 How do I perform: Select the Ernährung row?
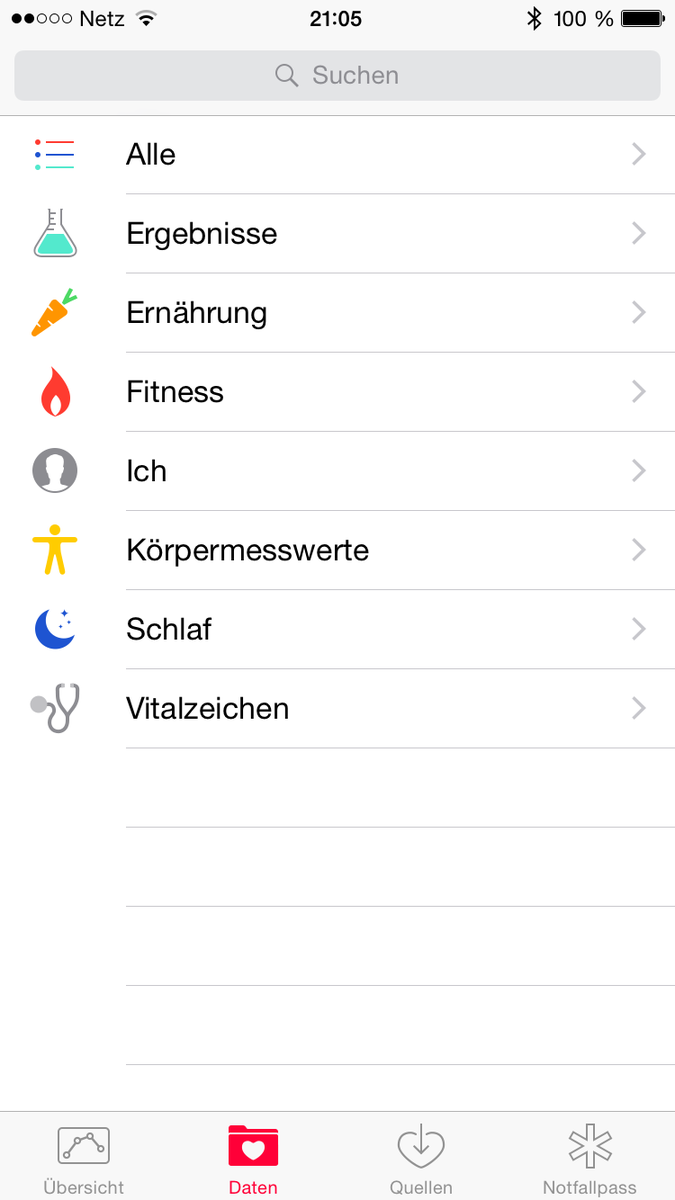tap(337, 313)
